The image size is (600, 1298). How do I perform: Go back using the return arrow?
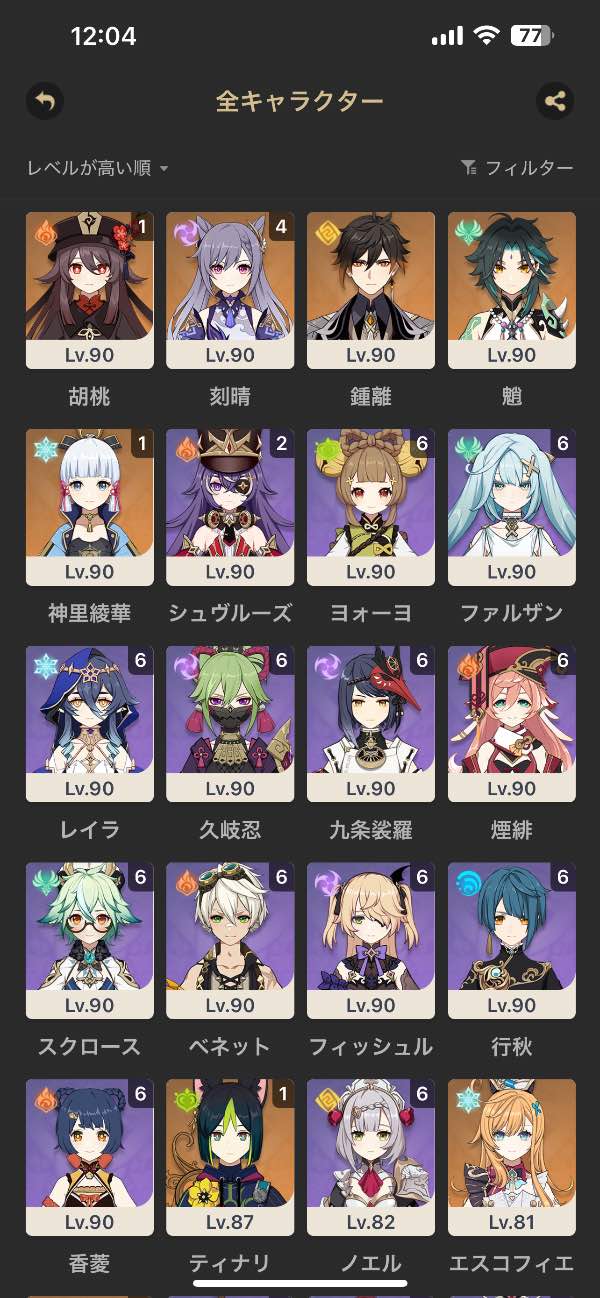point(45,100)
